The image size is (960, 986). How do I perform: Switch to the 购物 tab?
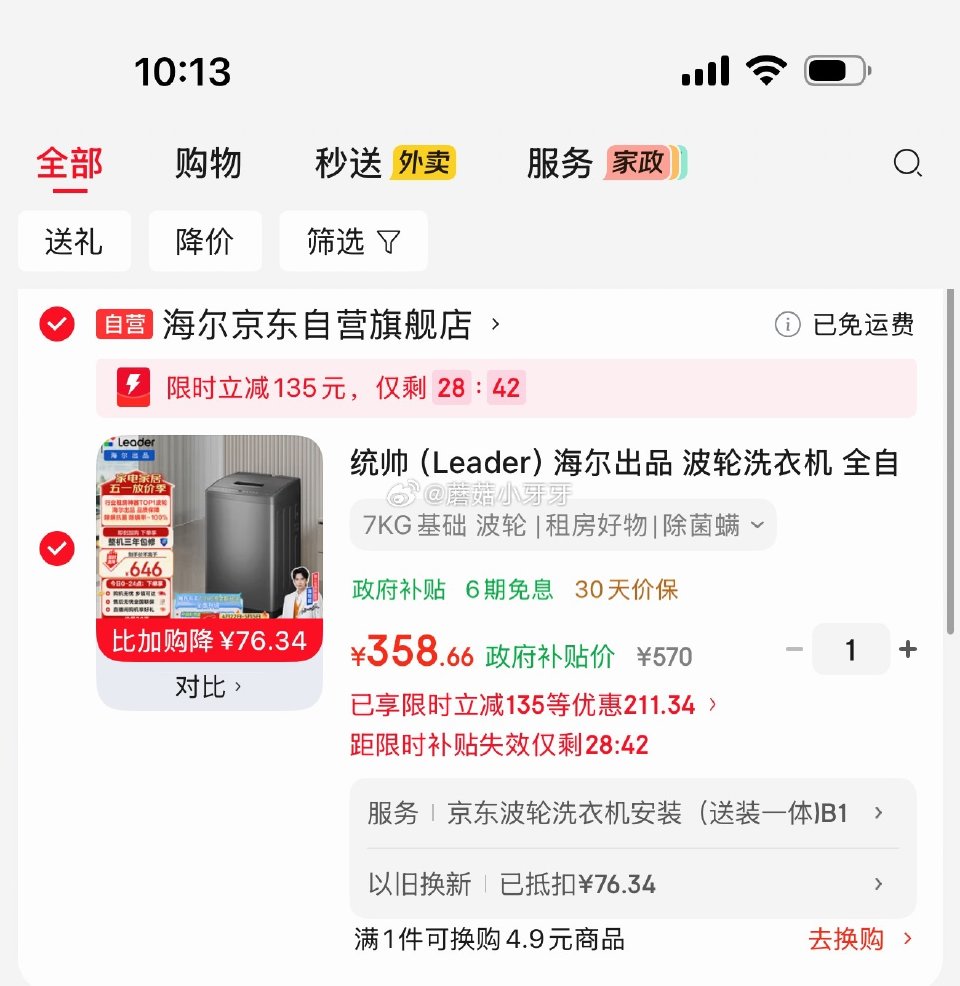point(207,163)
